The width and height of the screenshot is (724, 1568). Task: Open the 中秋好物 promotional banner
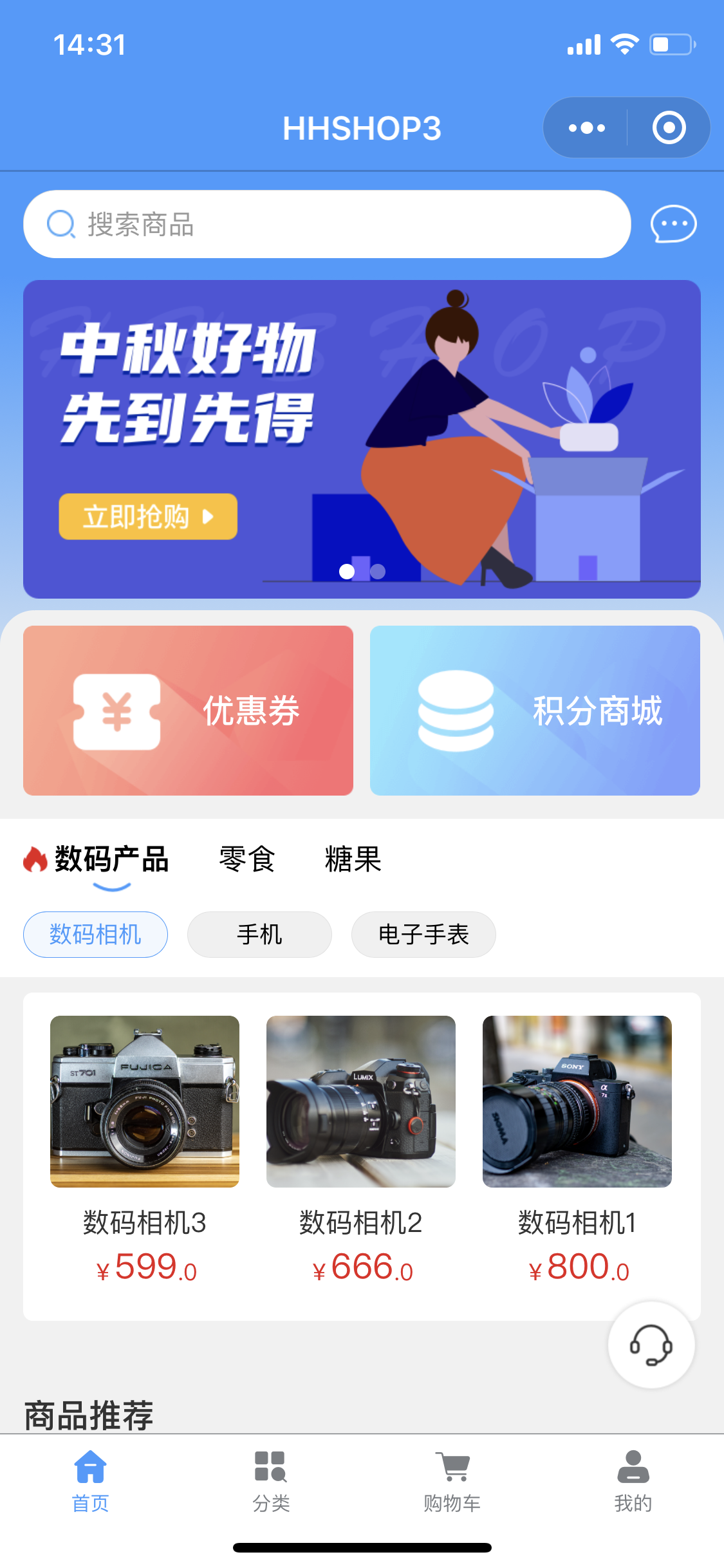coord(362,439)
